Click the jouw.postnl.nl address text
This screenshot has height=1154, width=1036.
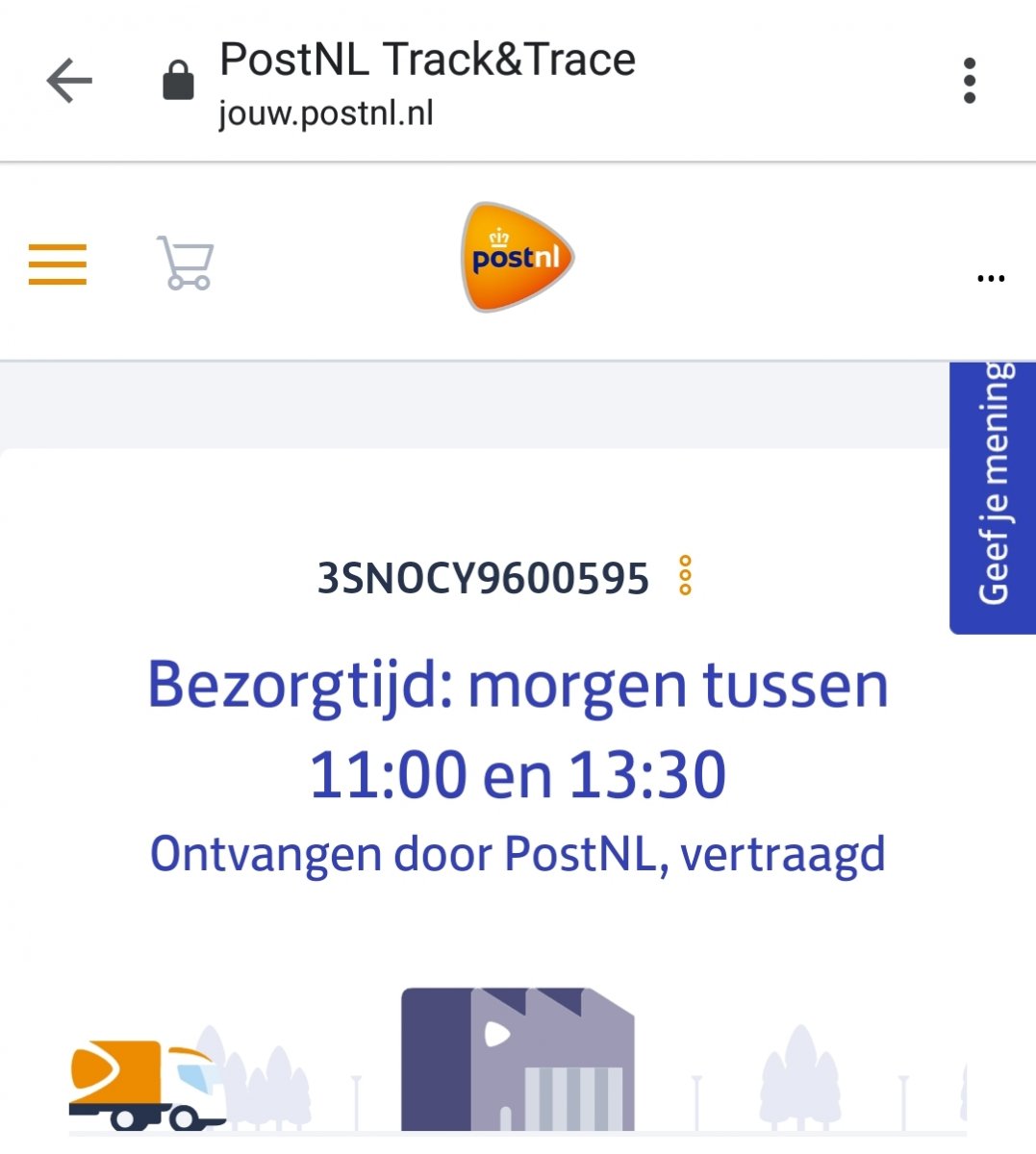tap(325, 113)
